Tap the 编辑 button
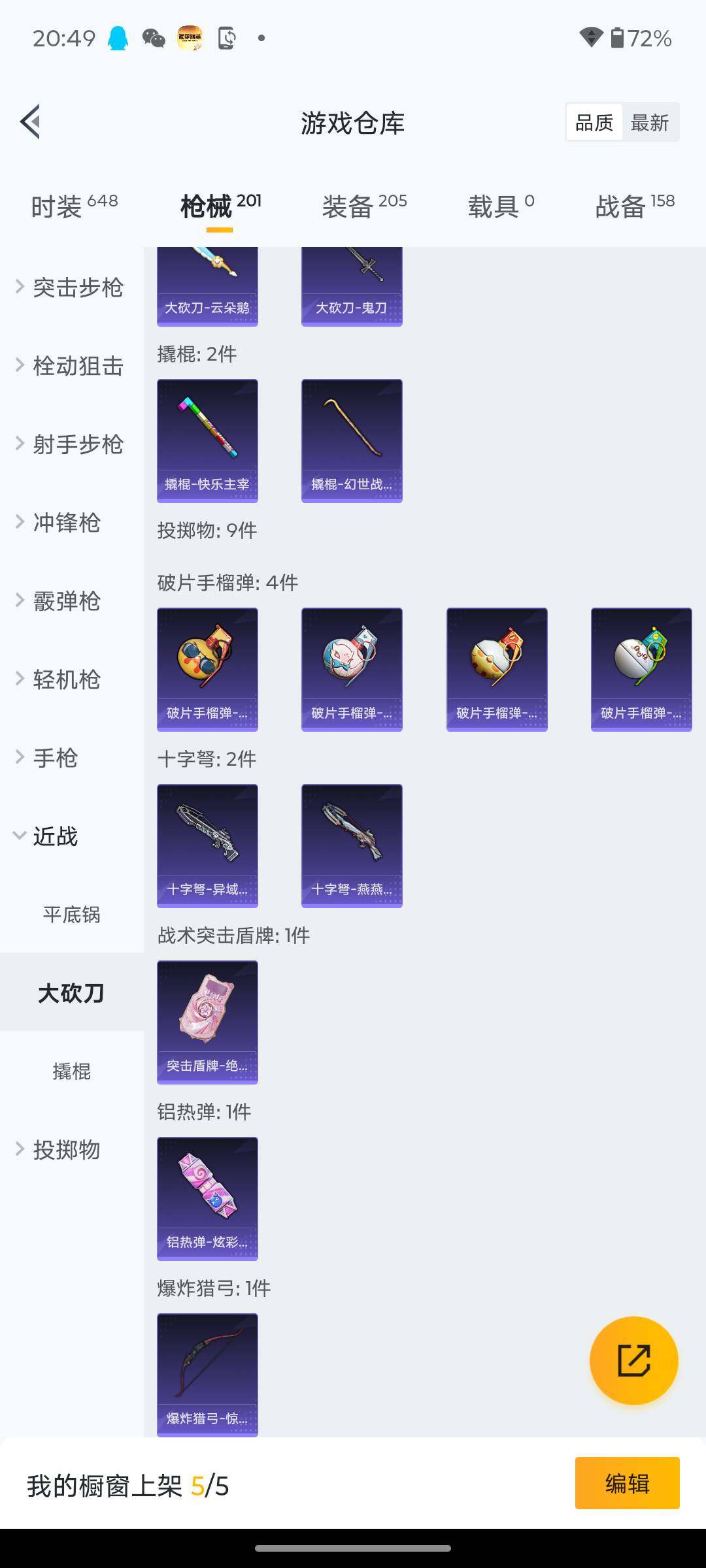Screen dimensions: 706x1568 627,1483
